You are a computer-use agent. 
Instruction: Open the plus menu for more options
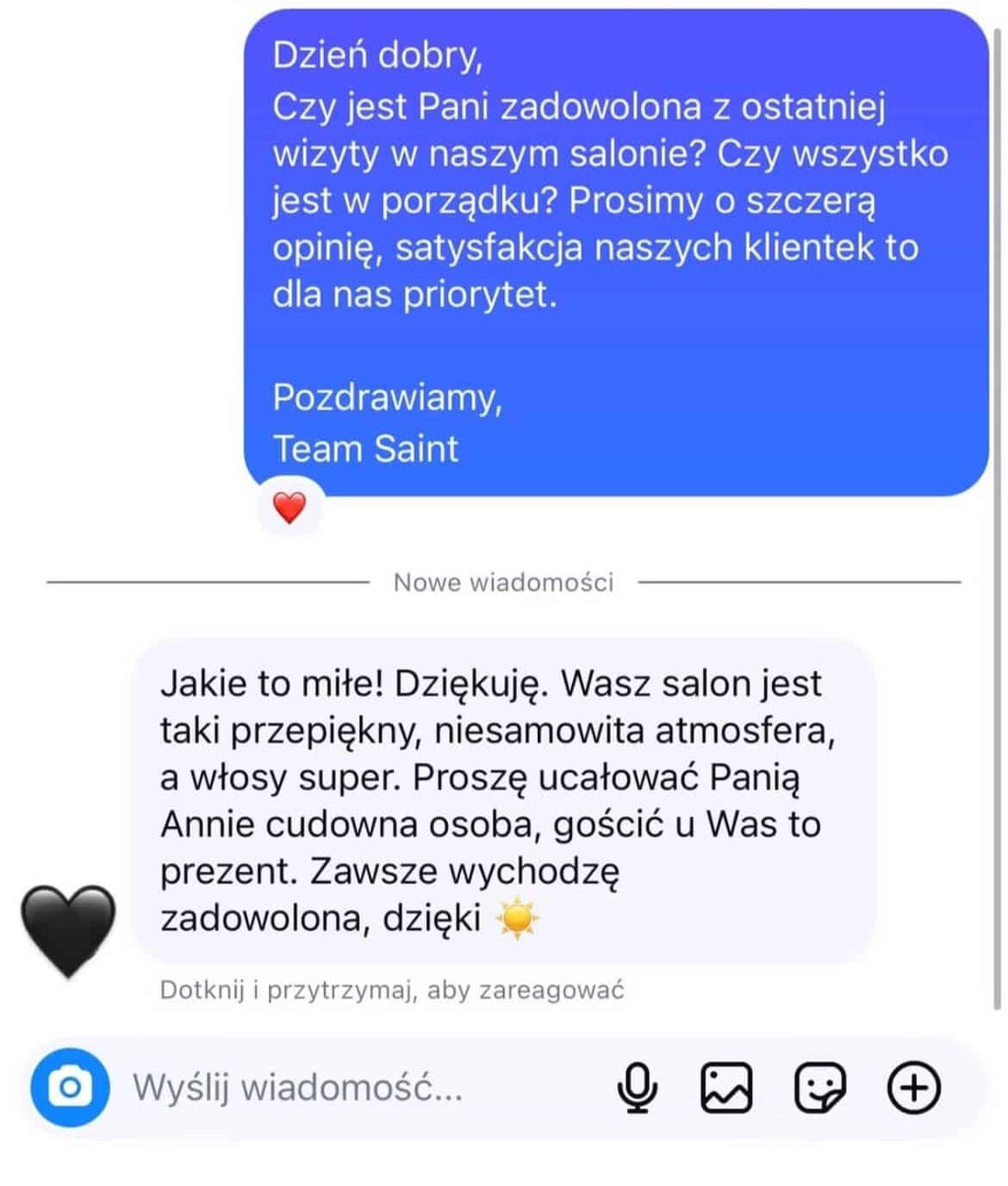coord(913,1088)
